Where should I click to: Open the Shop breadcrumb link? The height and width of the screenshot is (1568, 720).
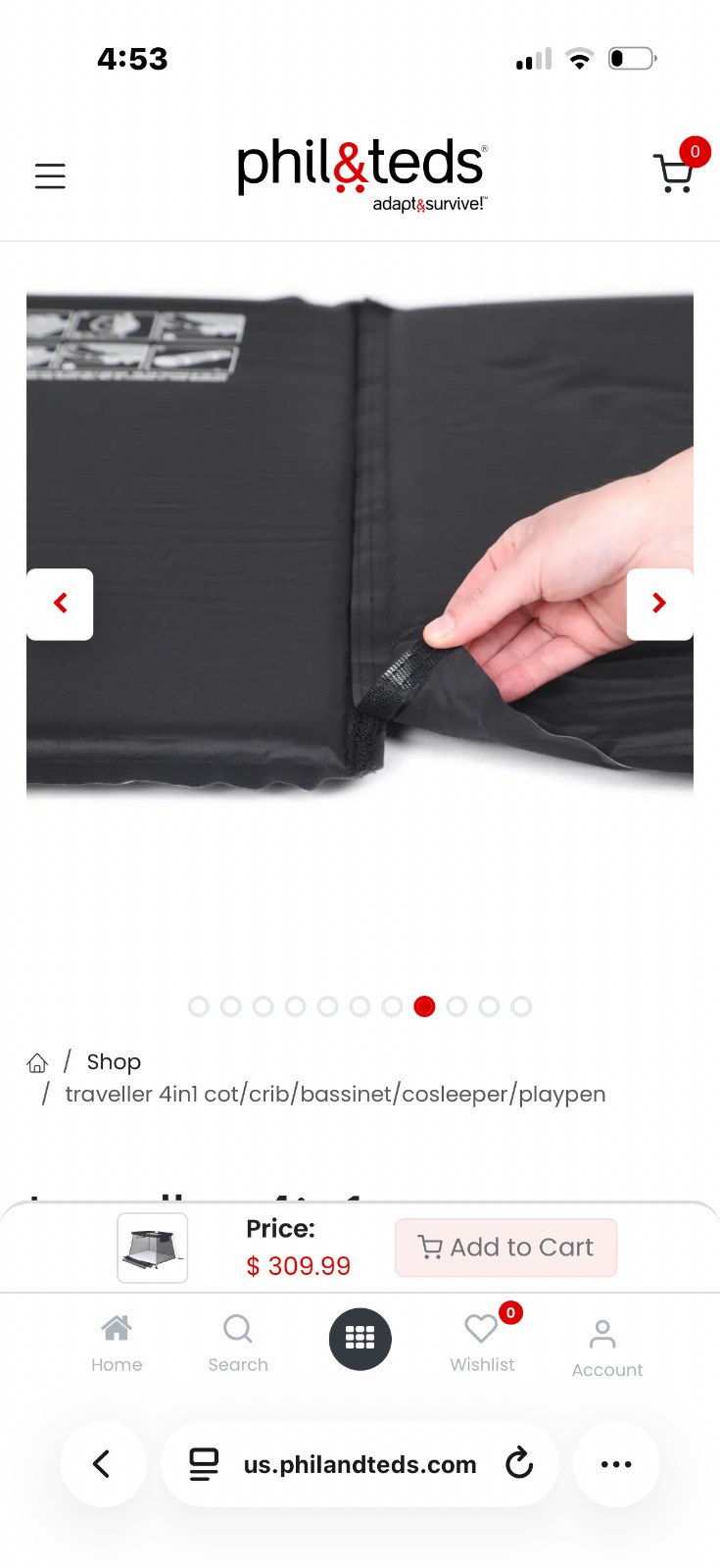tap(114, 1062)
